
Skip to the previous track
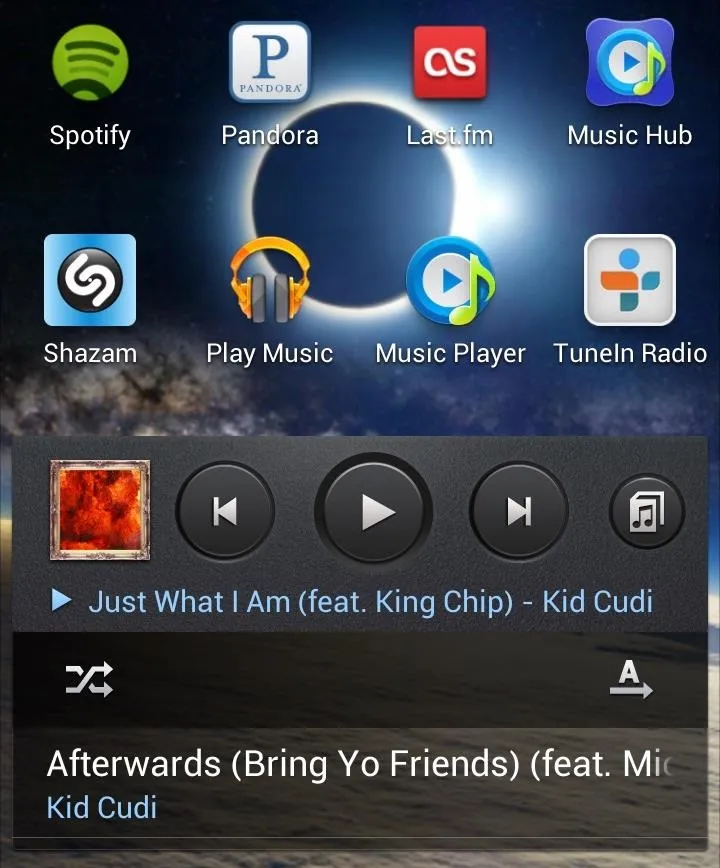[x=225, y=512]
